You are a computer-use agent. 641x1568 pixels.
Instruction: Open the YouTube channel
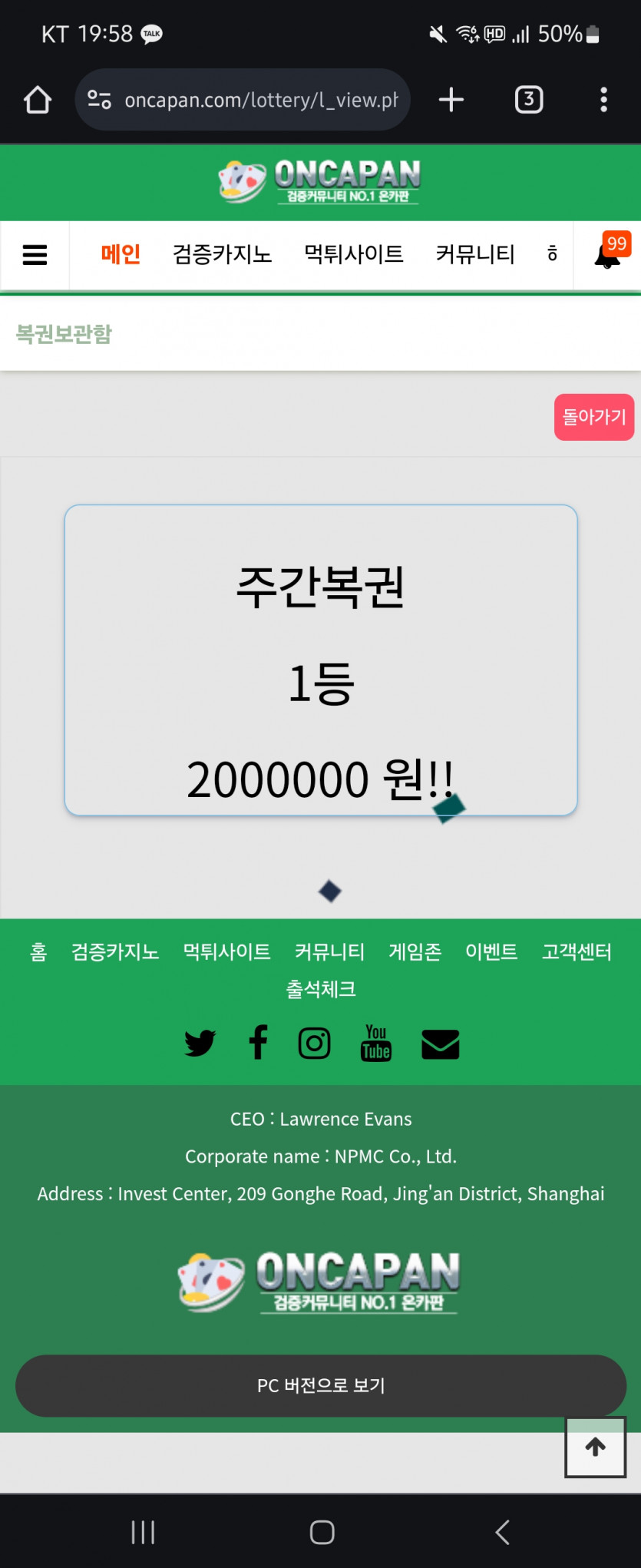tap(376, 1044)
